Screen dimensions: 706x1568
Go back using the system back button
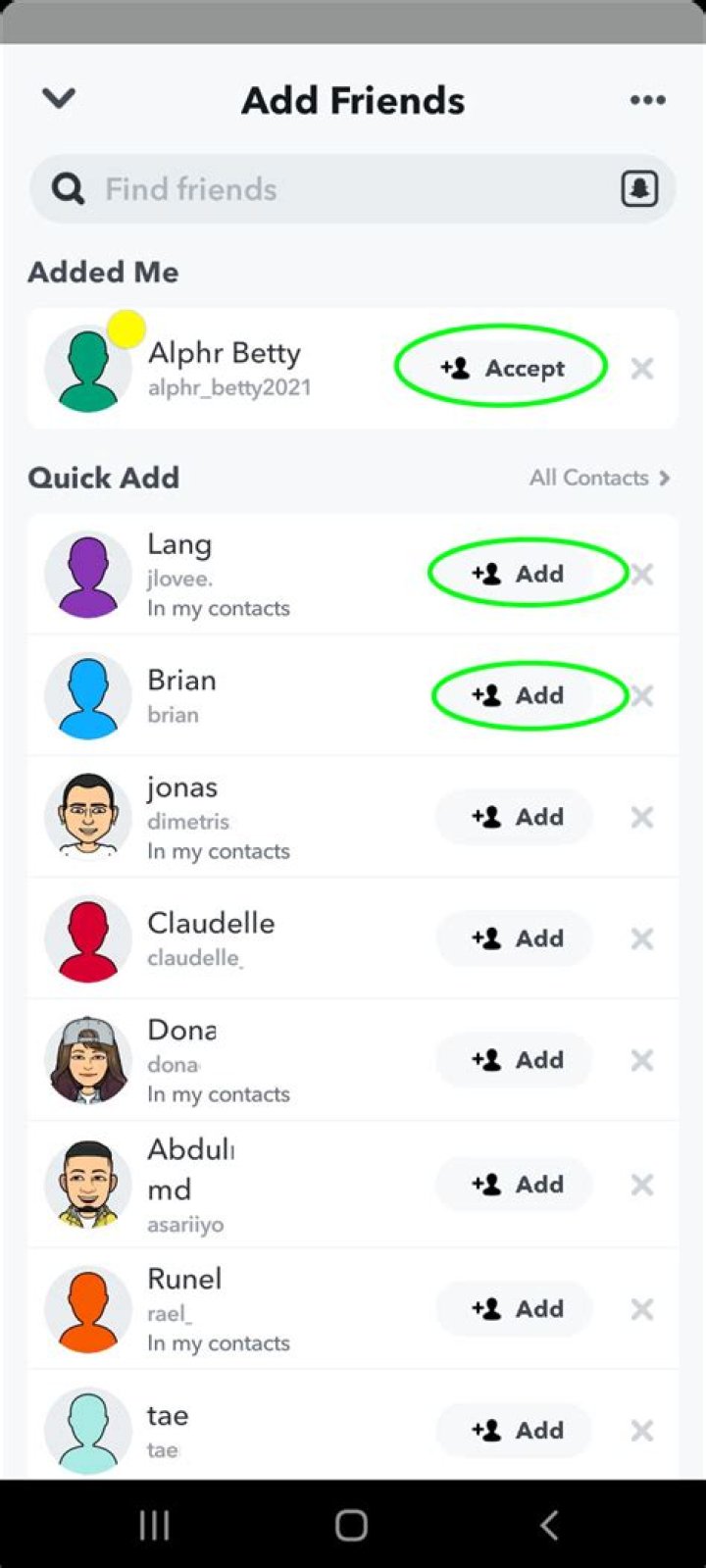pyautogui.click(x=549, y=1525)
